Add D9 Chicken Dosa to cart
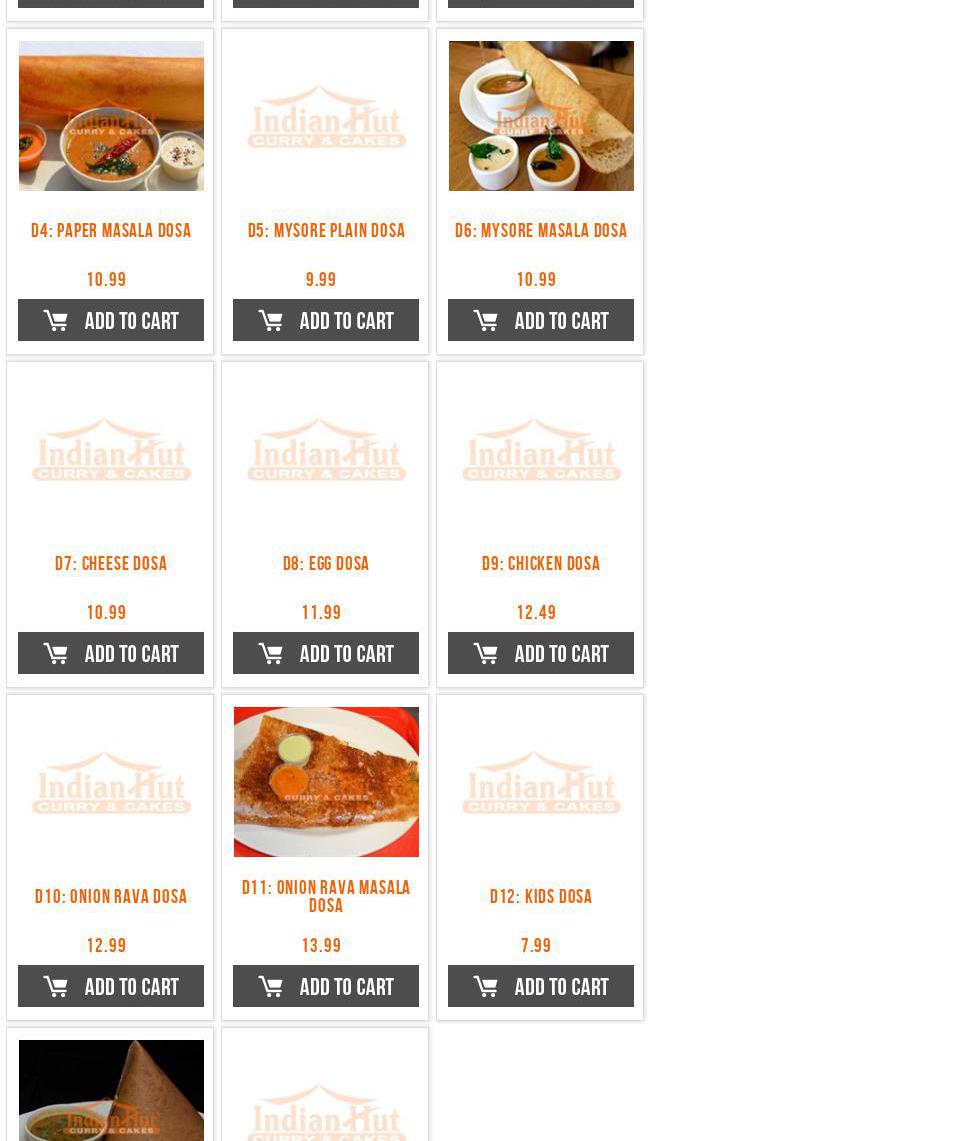Image resolution: width=958 pixels, height=1141 pixels. [x=541, y=653]
